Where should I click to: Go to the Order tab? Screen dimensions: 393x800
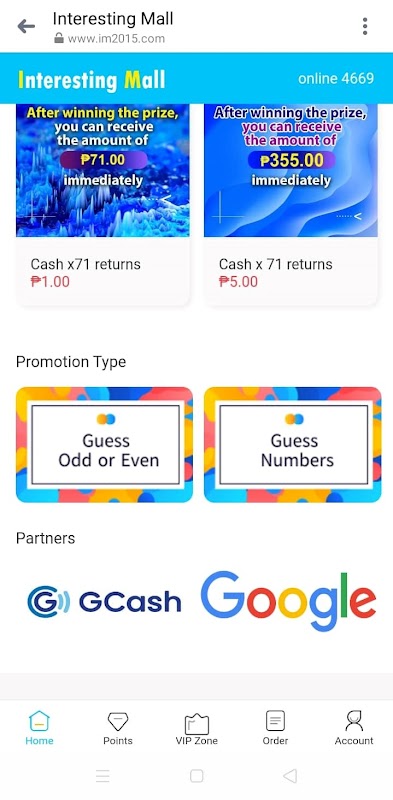[275, 729]
